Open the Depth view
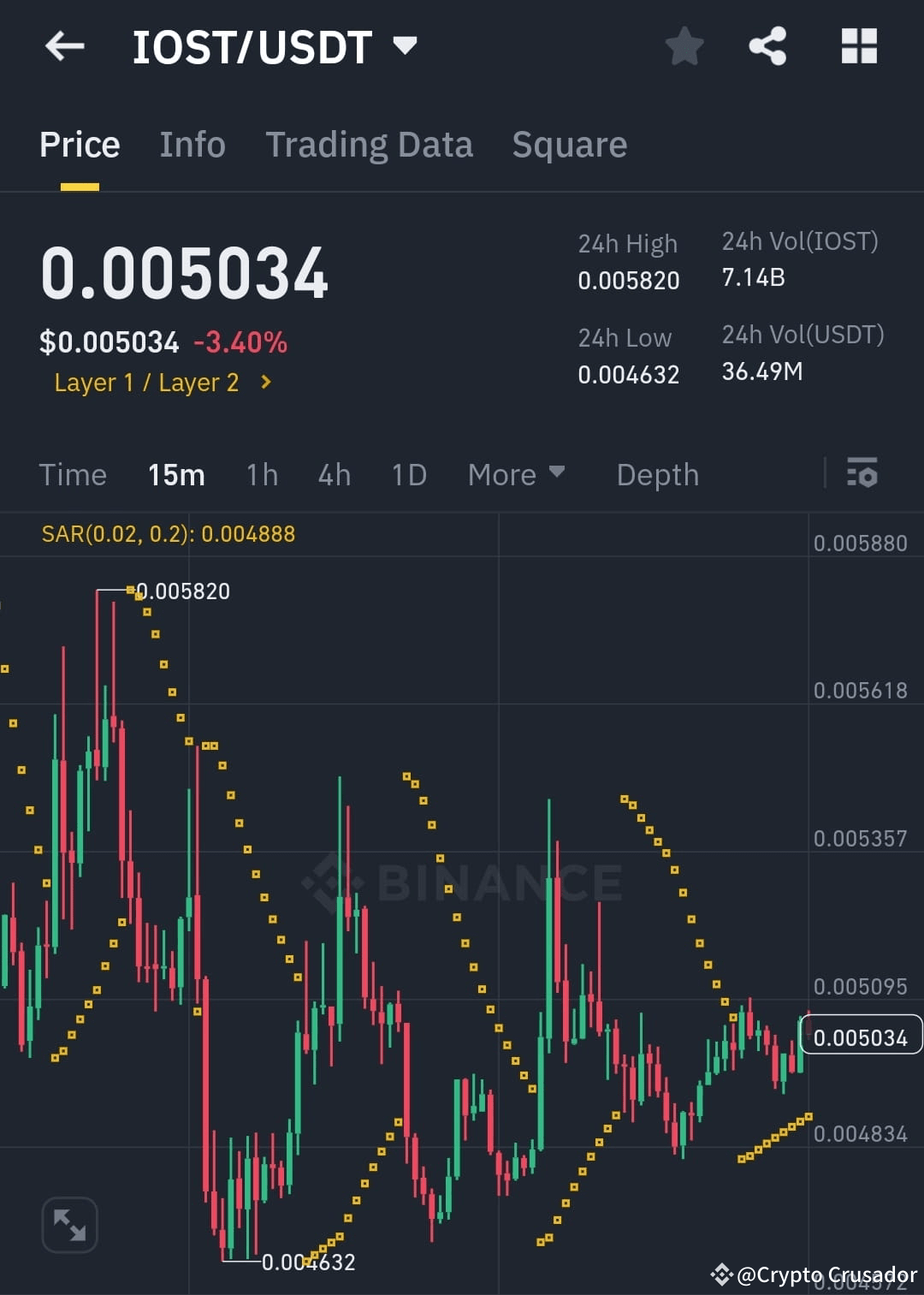This screenshot has width=924, height=1295. pos(657,474)
